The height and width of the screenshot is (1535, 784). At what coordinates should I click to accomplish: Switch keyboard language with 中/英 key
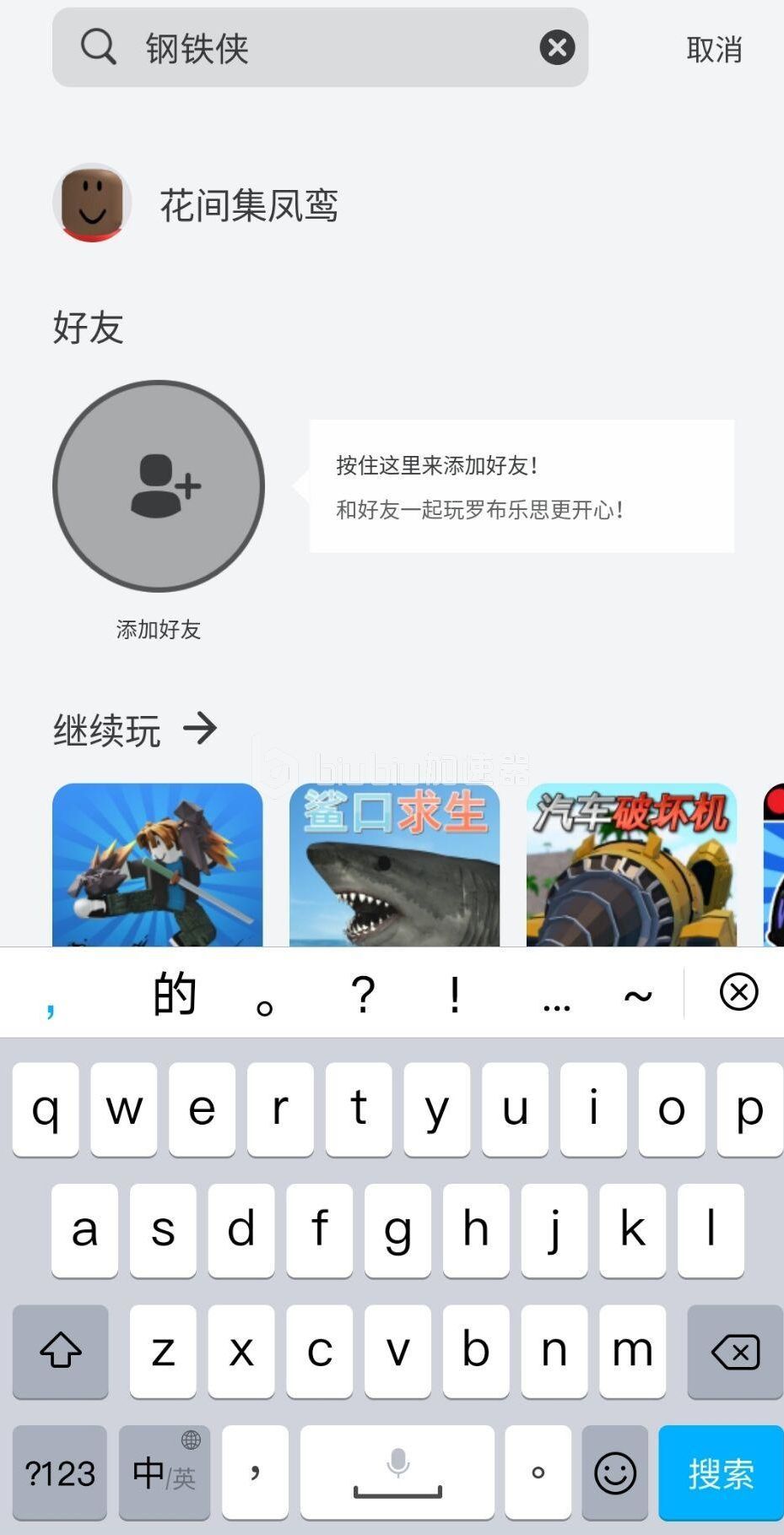click(x=165, y=1473)
